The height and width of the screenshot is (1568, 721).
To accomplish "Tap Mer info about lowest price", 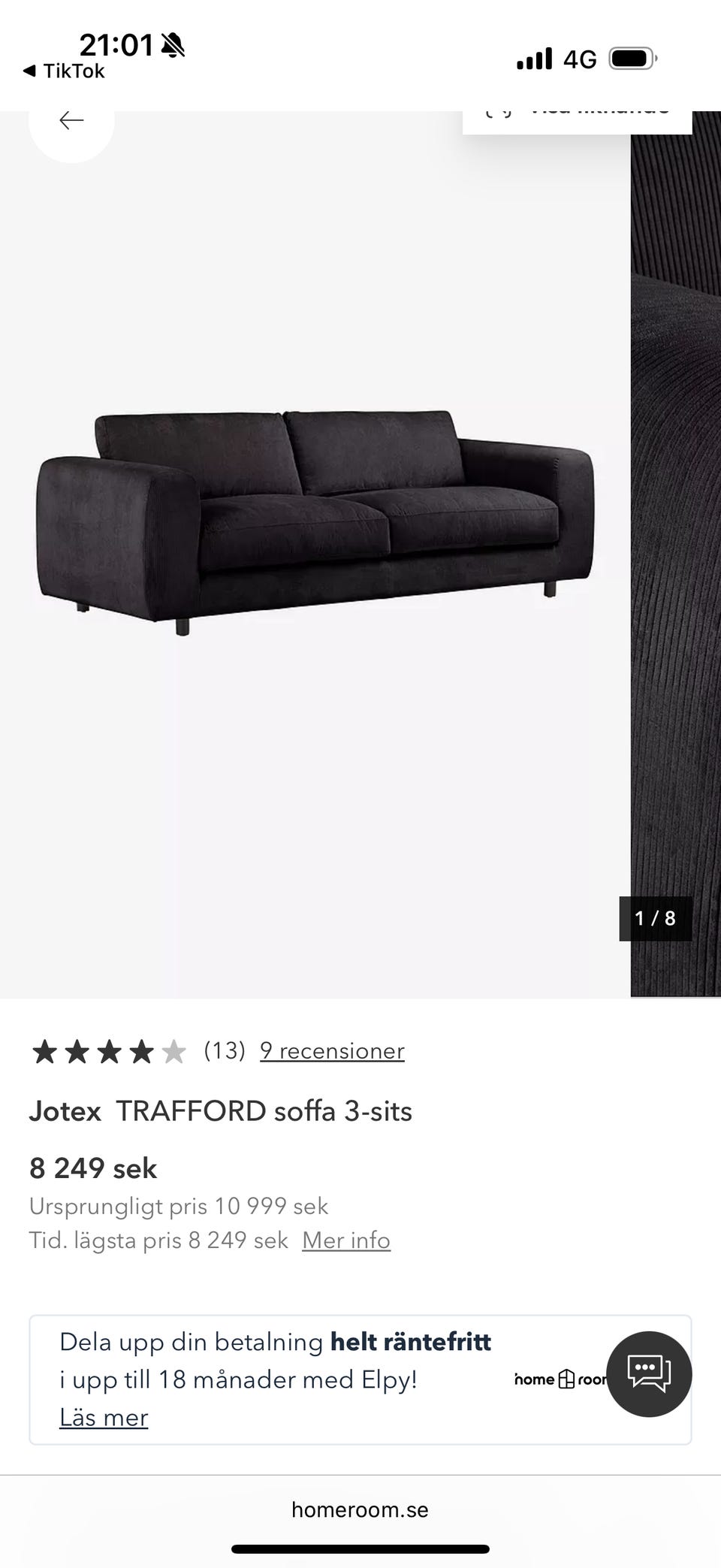I will (x=346, y=1240).
